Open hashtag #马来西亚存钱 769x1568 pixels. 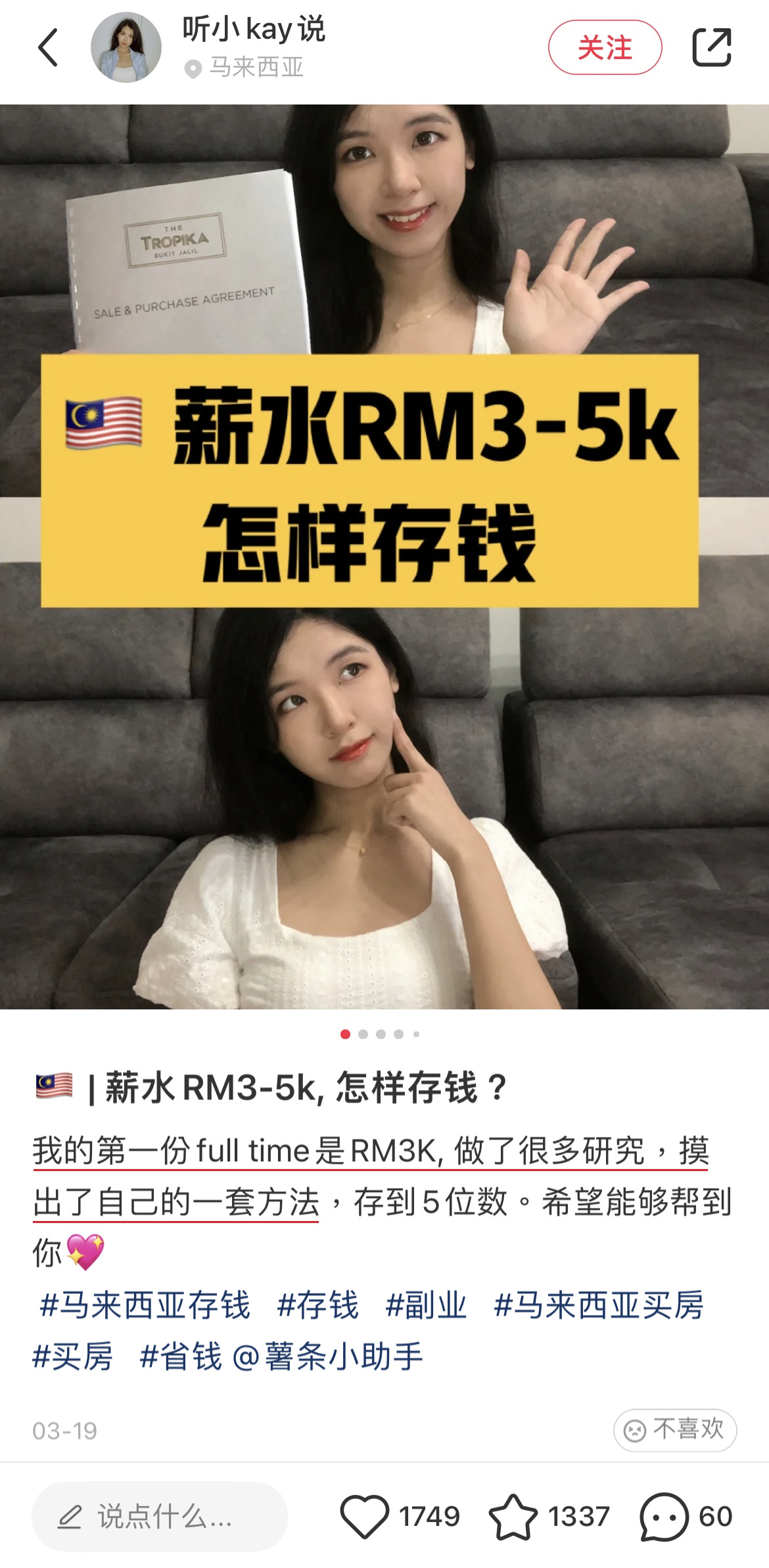coord(145,1305)
